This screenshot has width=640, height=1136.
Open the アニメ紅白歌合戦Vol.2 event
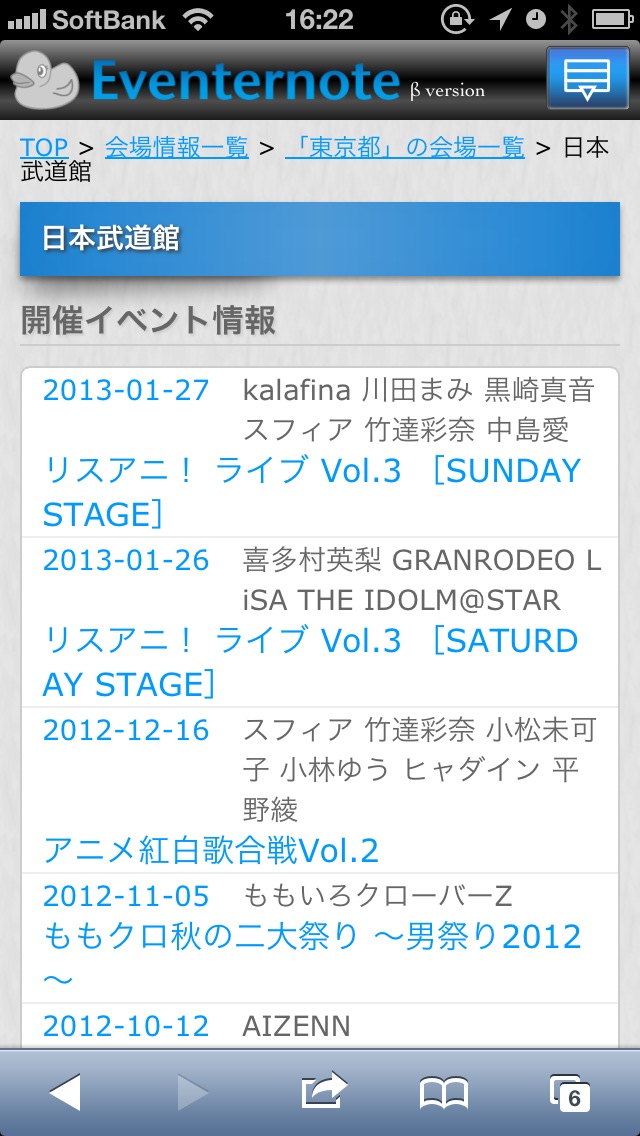[x=211, y=850]
